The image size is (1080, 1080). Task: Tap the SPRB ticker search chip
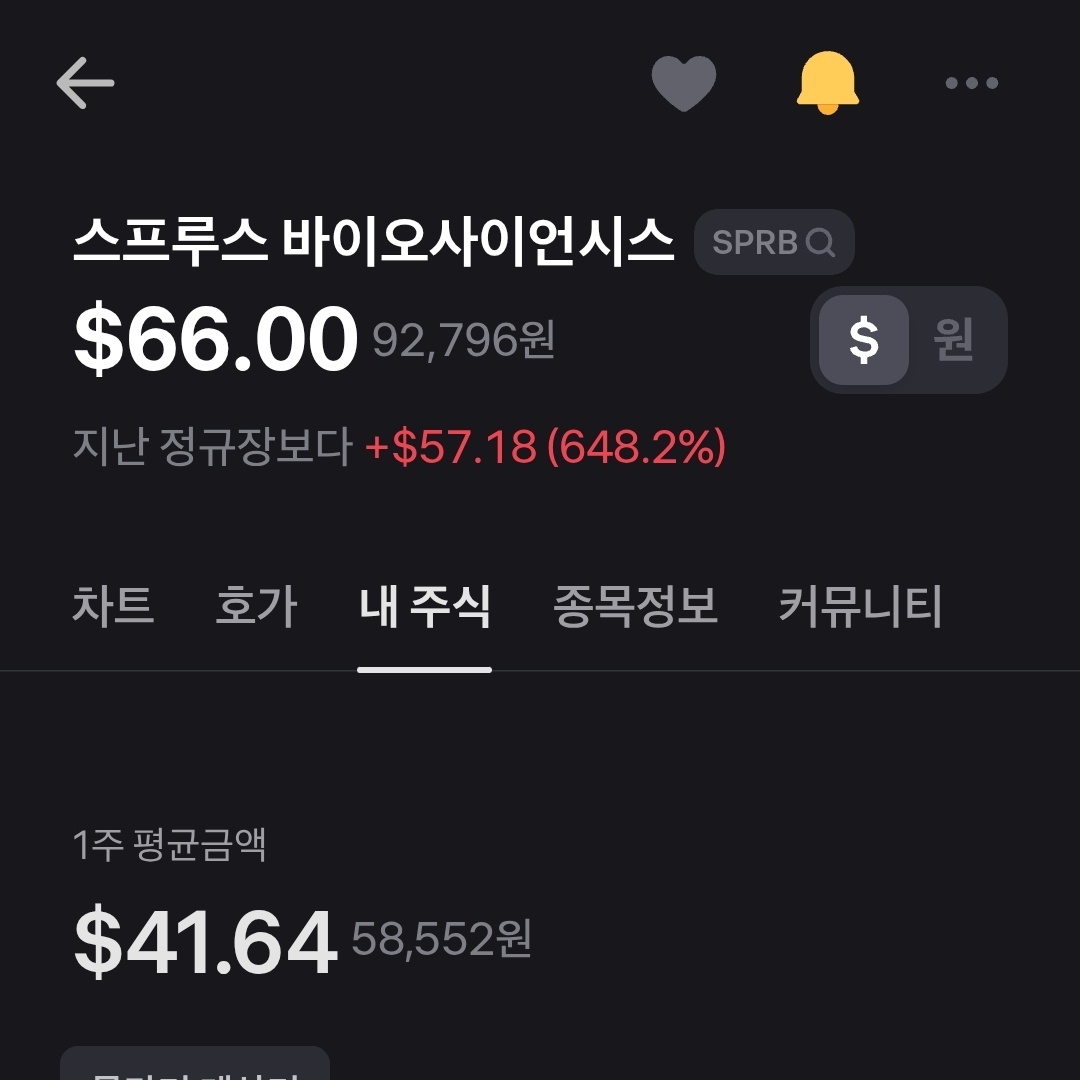coord(774,242)
